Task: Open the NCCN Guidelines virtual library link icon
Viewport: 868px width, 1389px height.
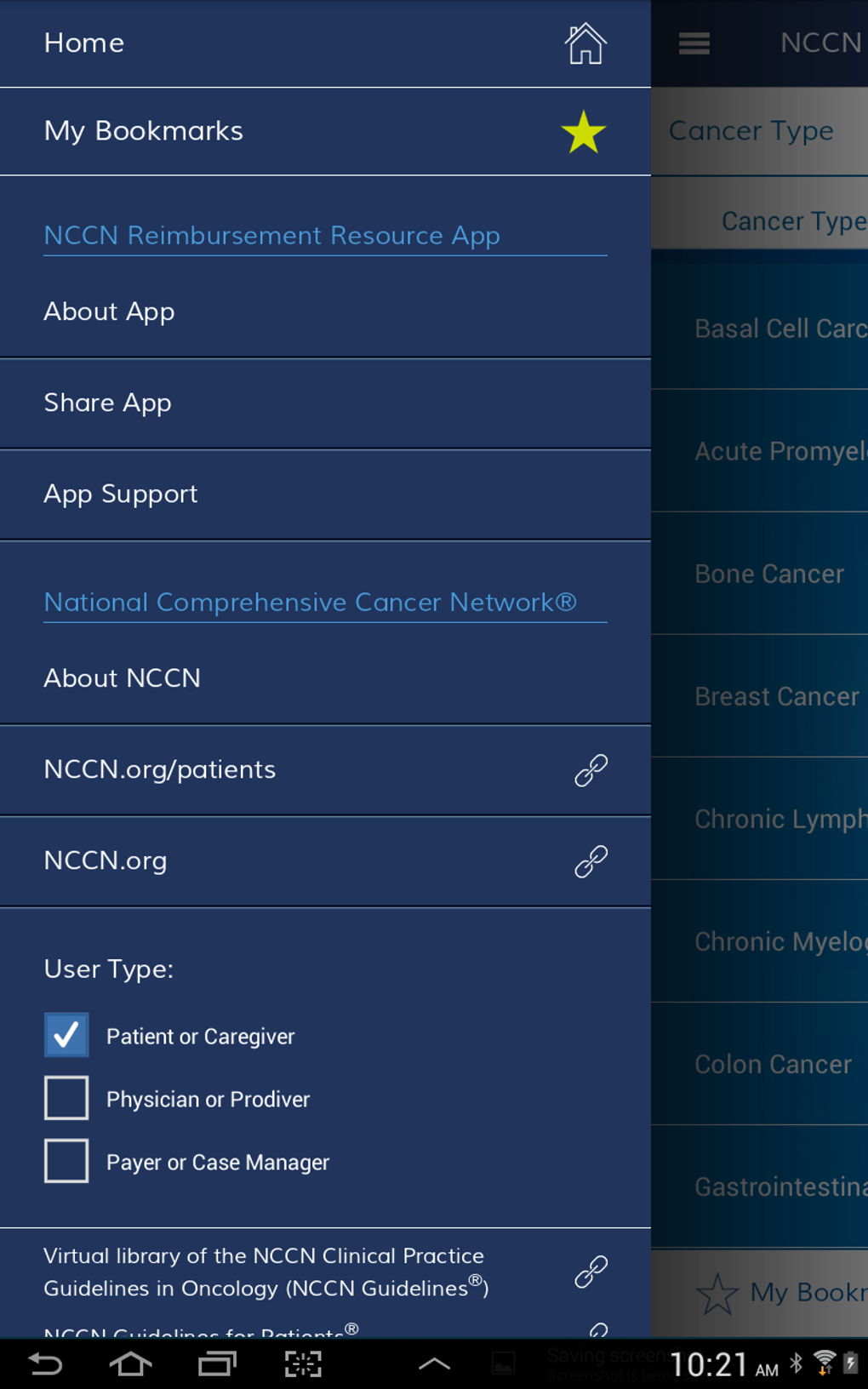Action: (x=590, y=1272)
